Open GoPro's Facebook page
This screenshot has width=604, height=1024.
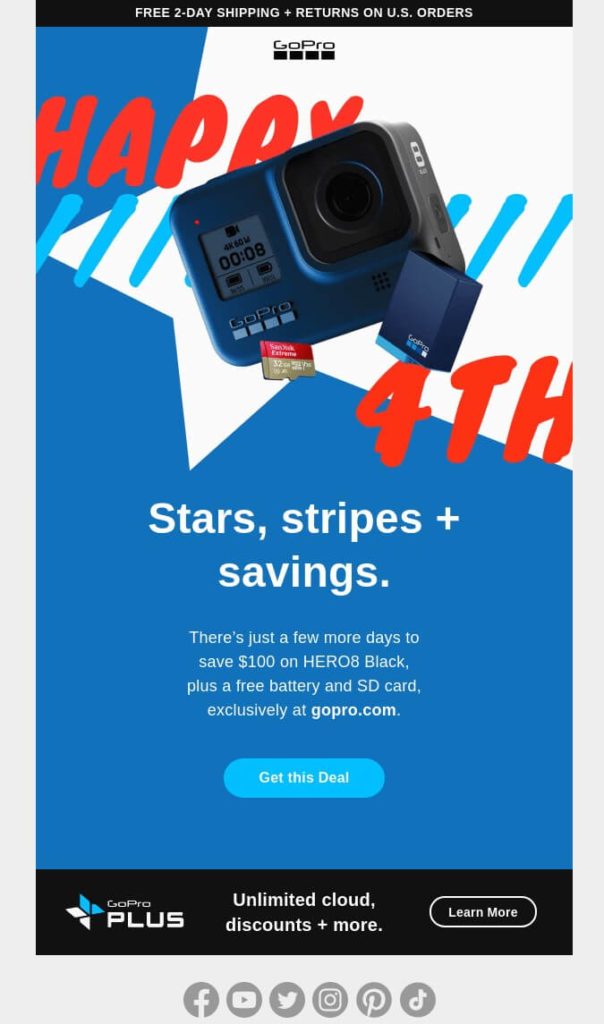tap(201, 999)
